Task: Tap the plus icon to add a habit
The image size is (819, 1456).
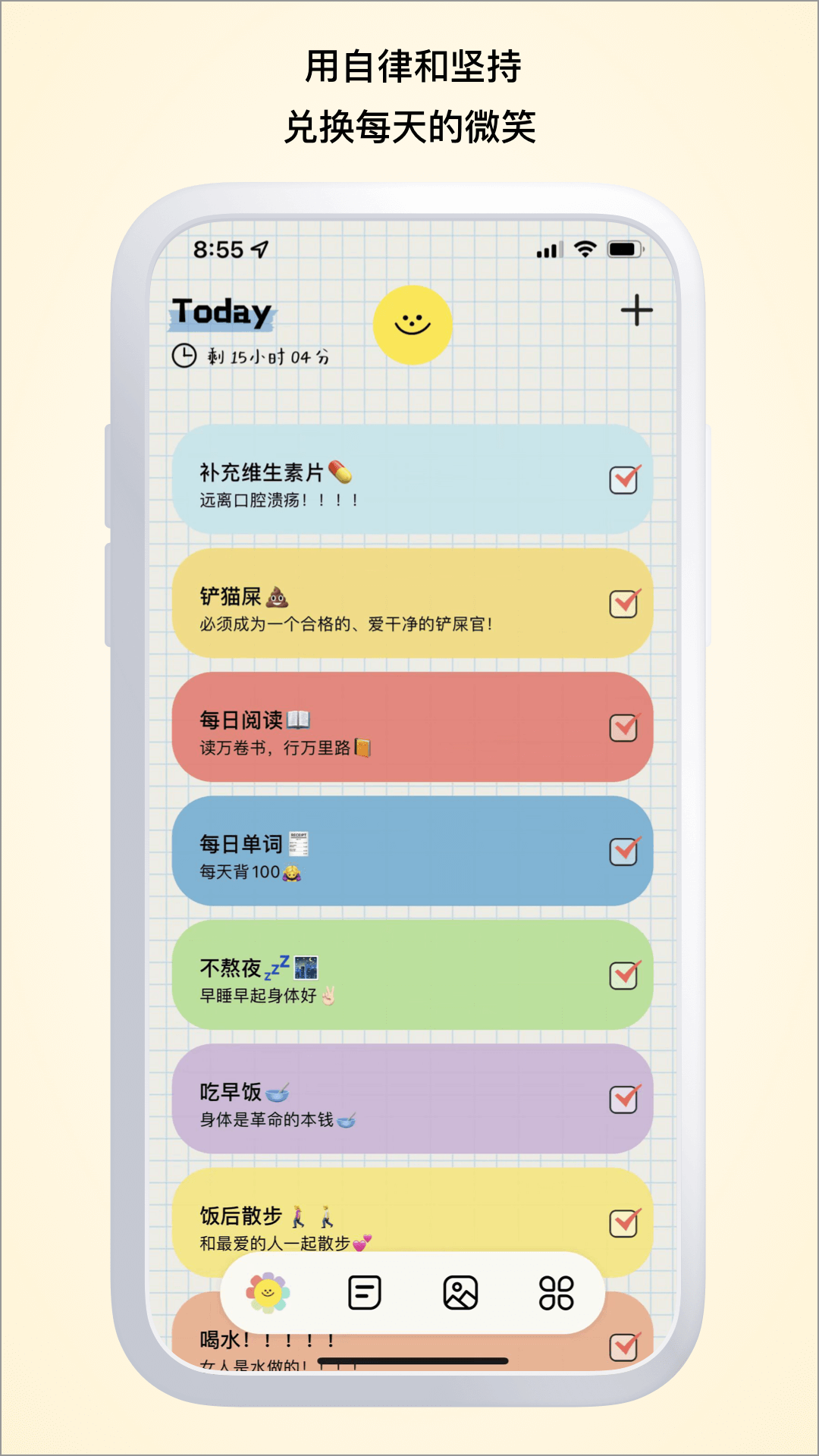Action: click(x=635, y=310)
